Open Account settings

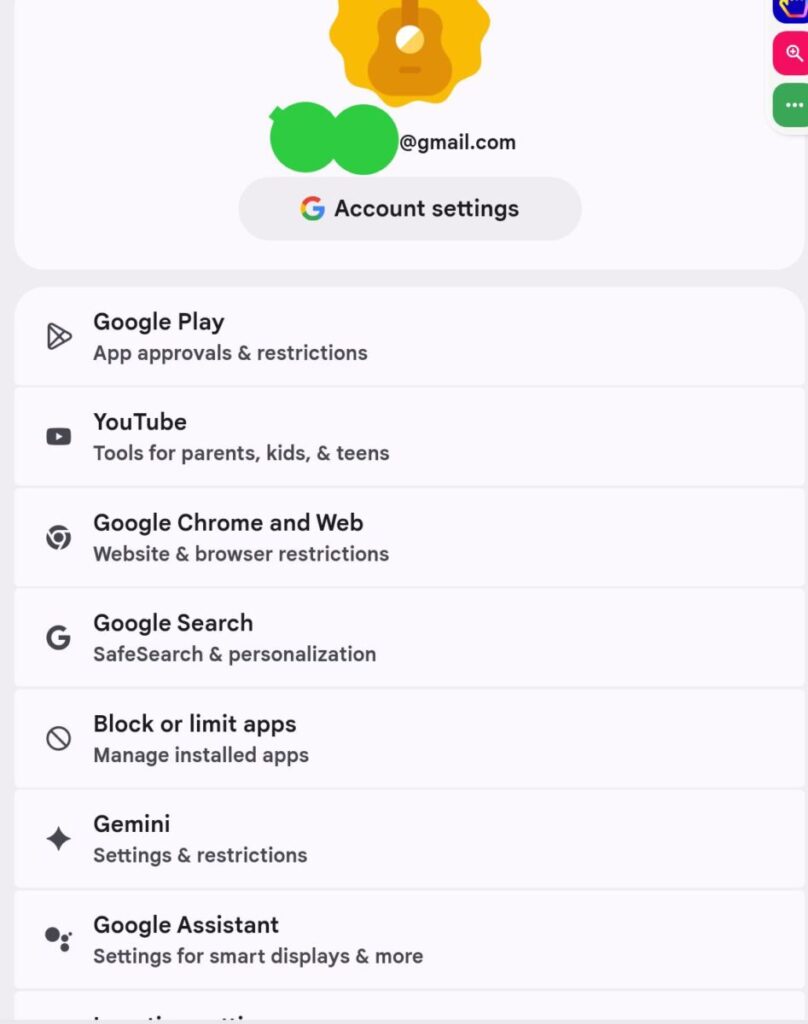point(410,209)
